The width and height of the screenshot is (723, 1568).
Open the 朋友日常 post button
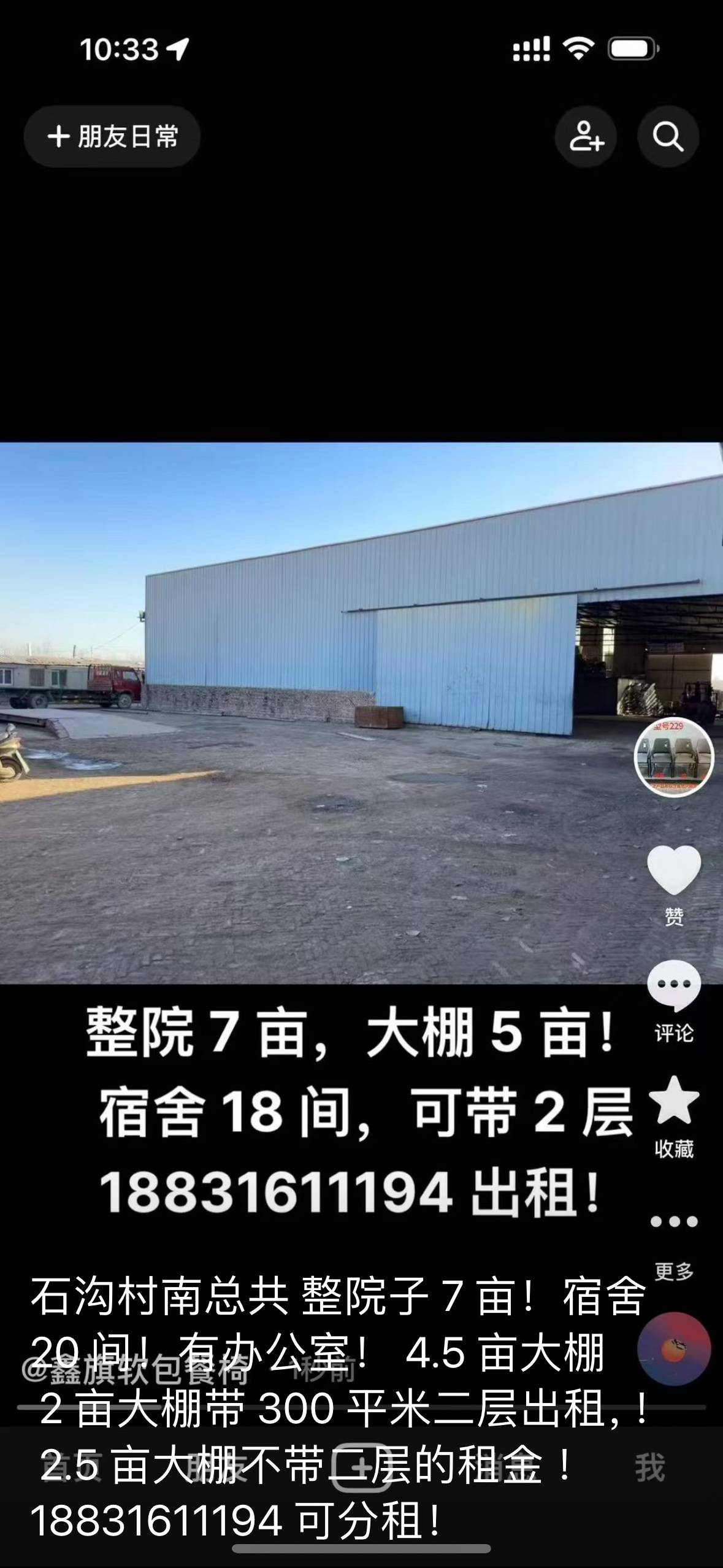point(112,136)
